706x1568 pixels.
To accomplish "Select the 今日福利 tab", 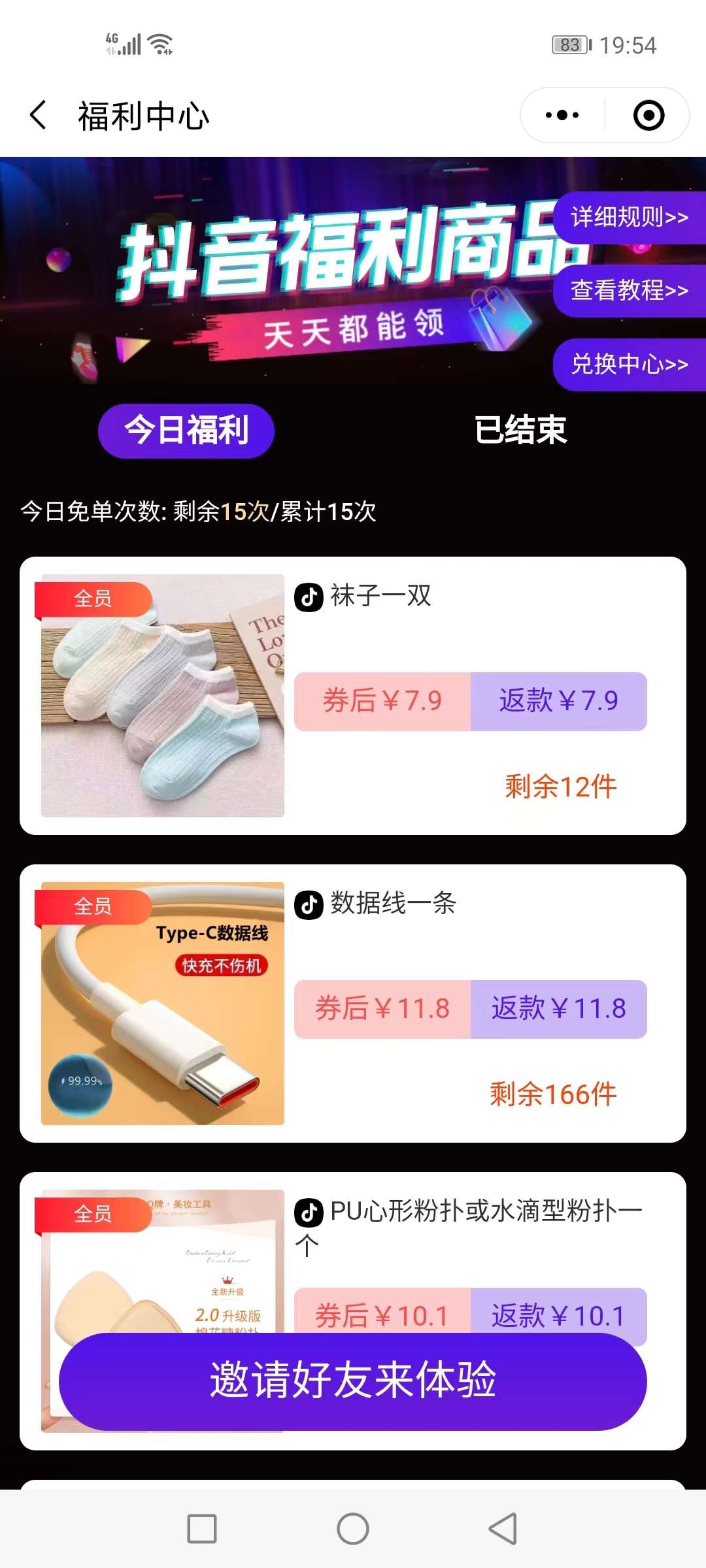I will (x=186, y=431).
